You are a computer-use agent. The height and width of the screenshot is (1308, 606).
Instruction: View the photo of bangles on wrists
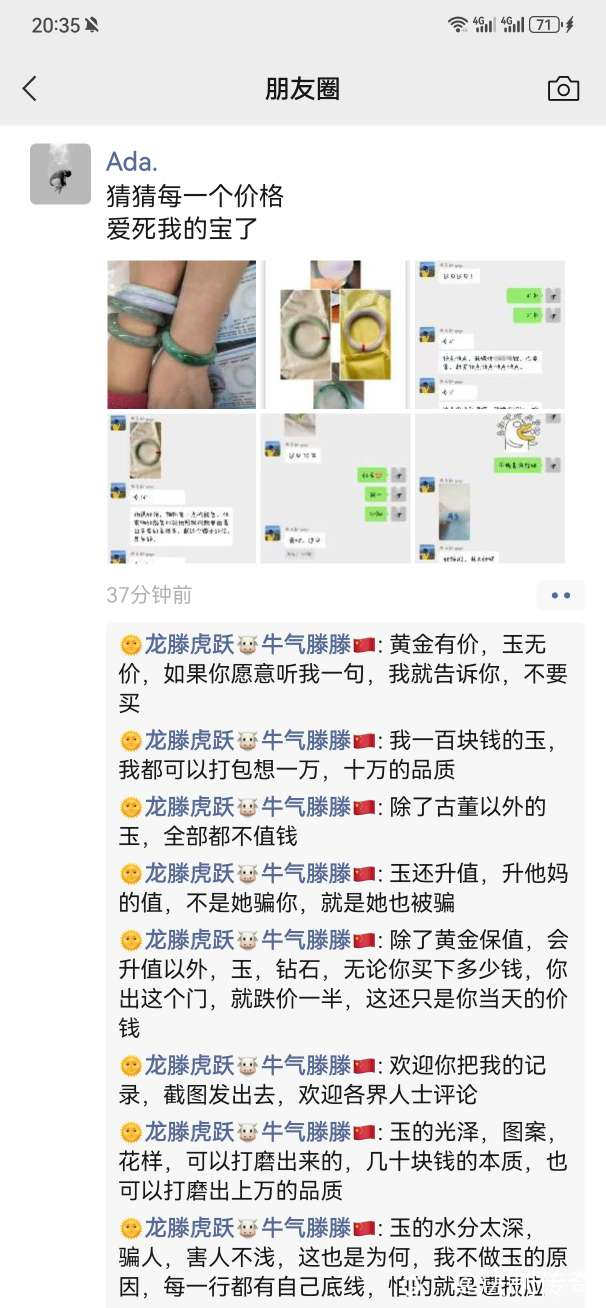182,334
